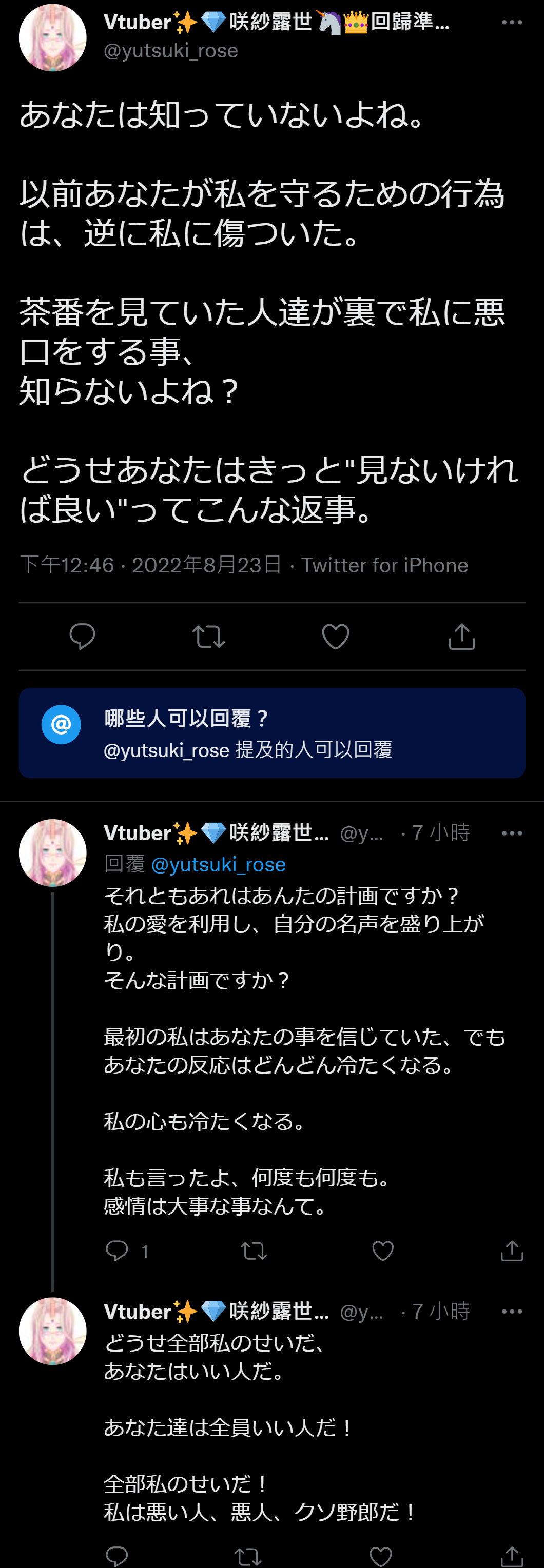Share the どうせ全部私のせいだ reply

coord(512,1556)
